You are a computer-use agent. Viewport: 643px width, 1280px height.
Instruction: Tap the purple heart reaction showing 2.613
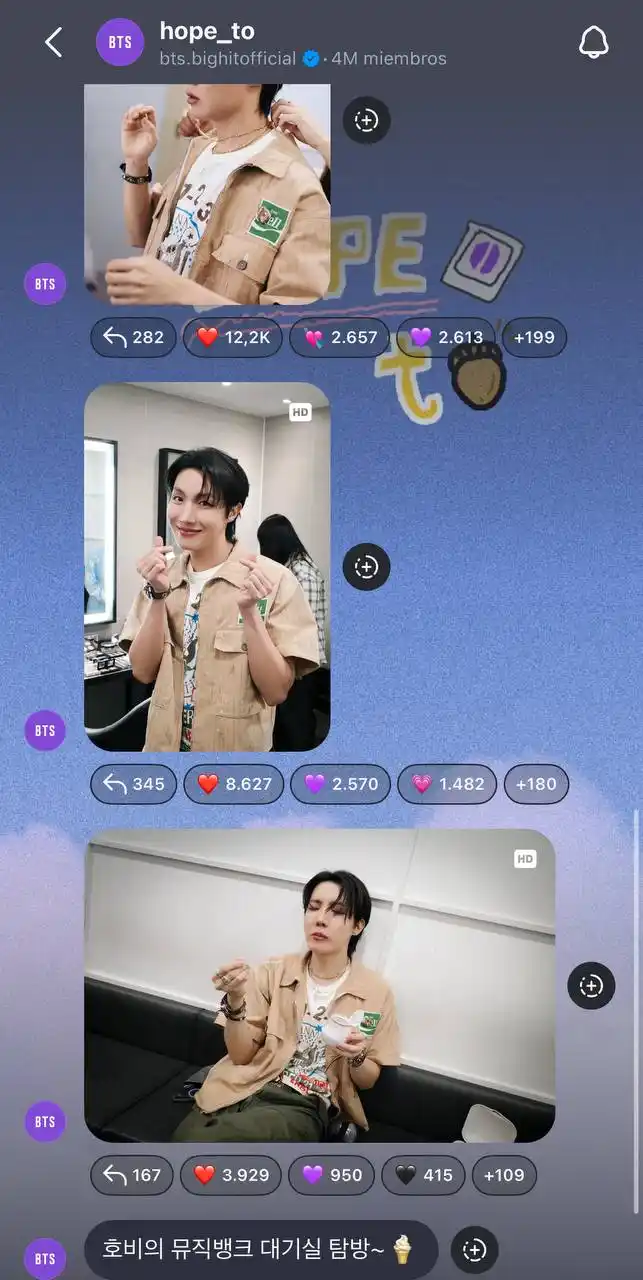(x=447, y=337)
